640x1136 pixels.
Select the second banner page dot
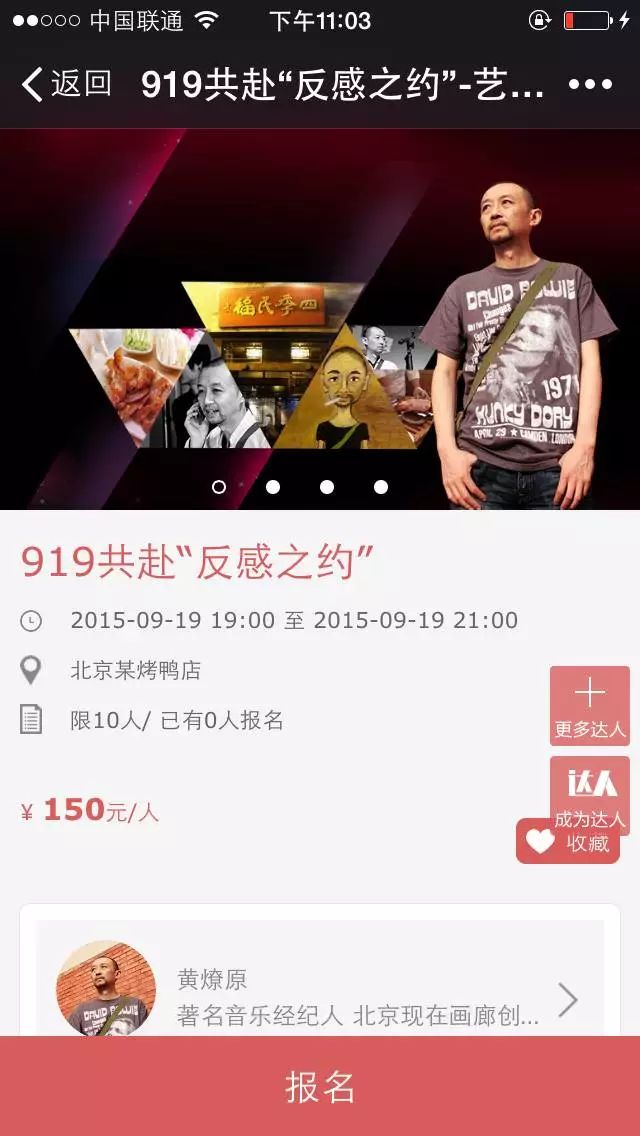(273, 487)
